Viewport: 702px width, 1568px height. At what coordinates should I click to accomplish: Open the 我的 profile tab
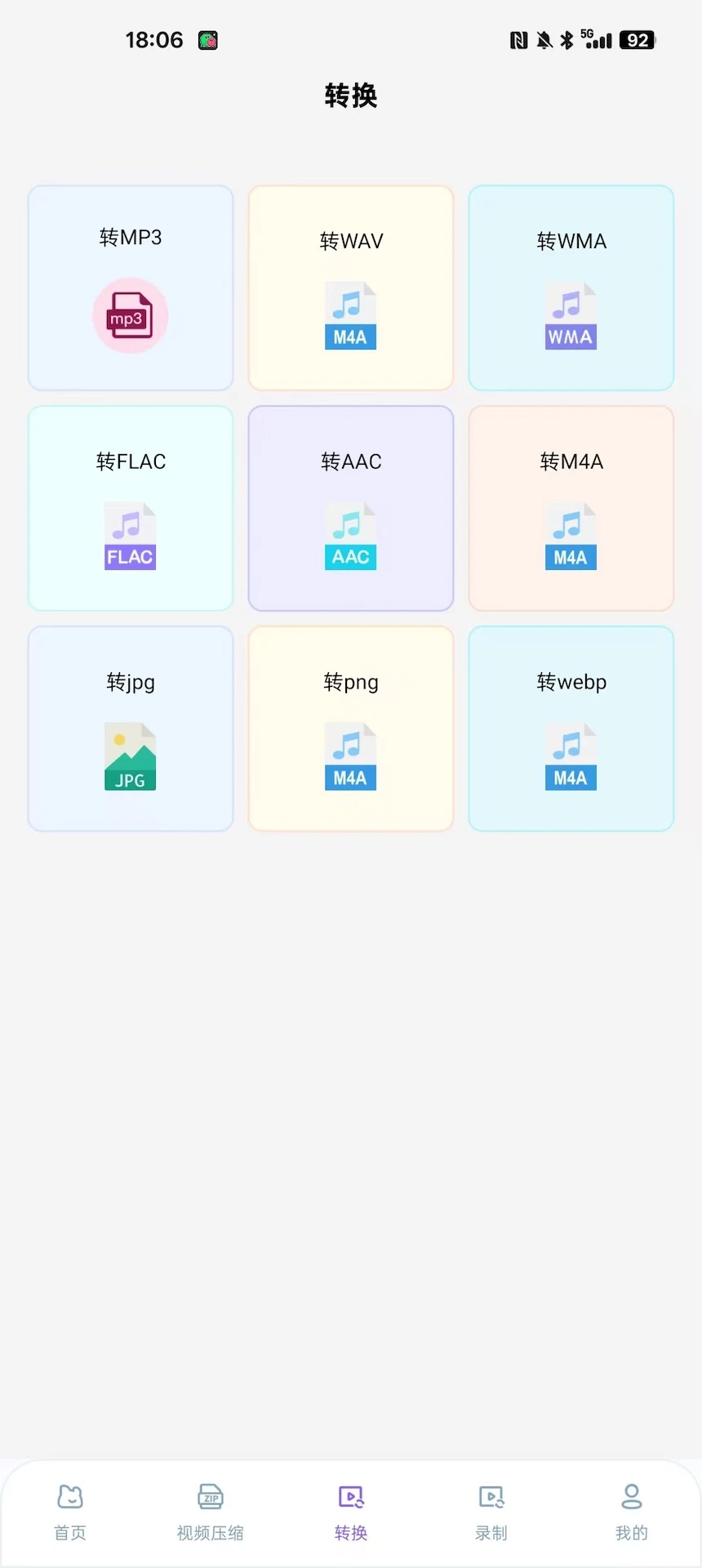point(632,1512)
